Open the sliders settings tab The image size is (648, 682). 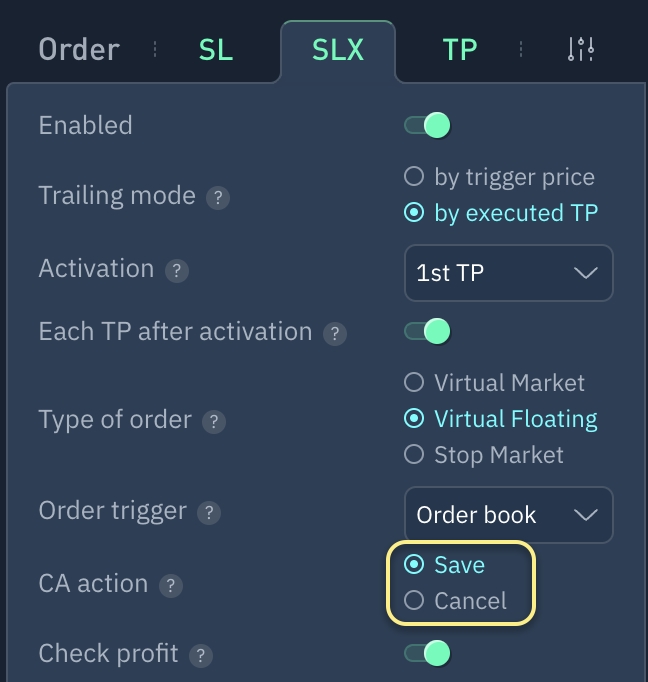coord(581,49)
